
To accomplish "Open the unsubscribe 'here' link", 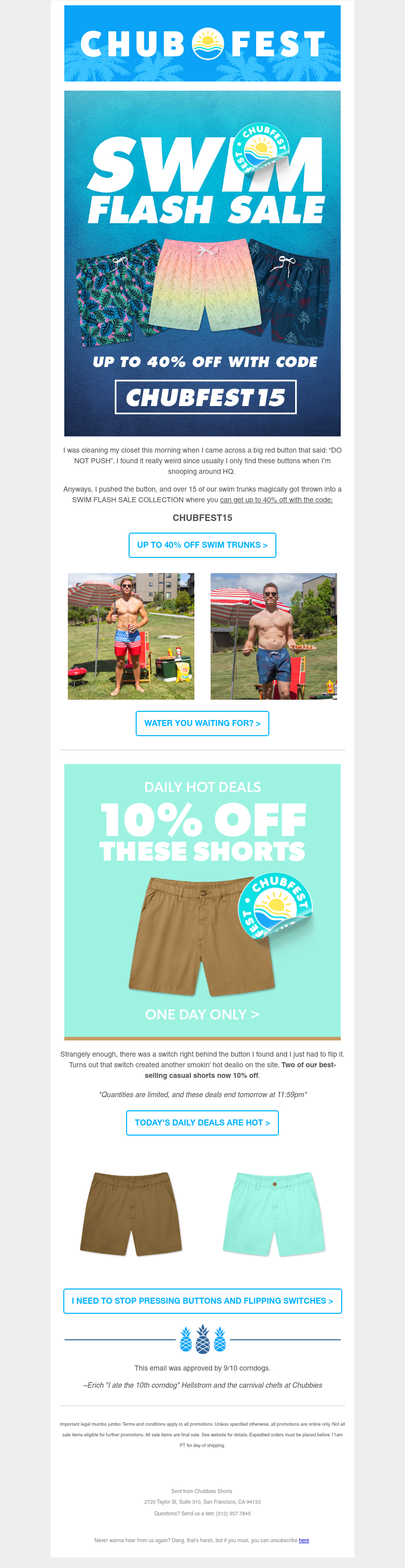I will (x=304, y=1540).
